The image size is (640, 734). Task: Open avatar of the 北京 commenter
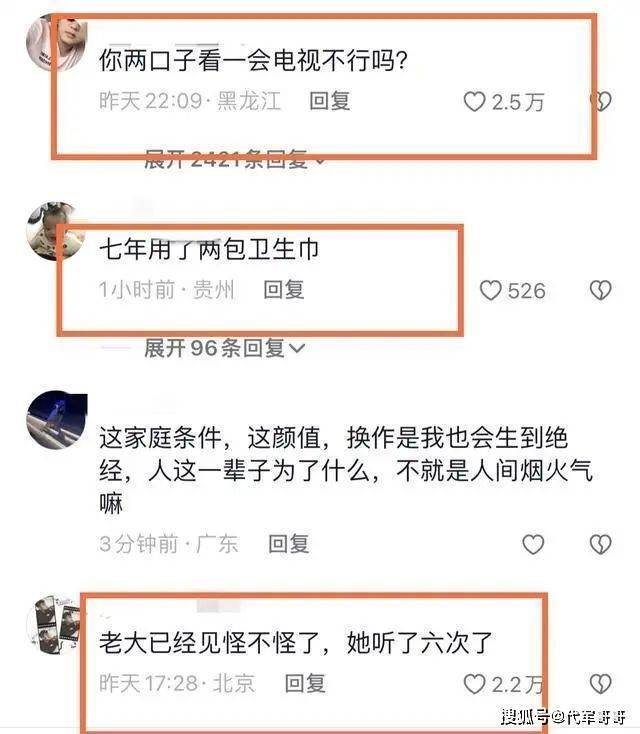tap(55, 625)
